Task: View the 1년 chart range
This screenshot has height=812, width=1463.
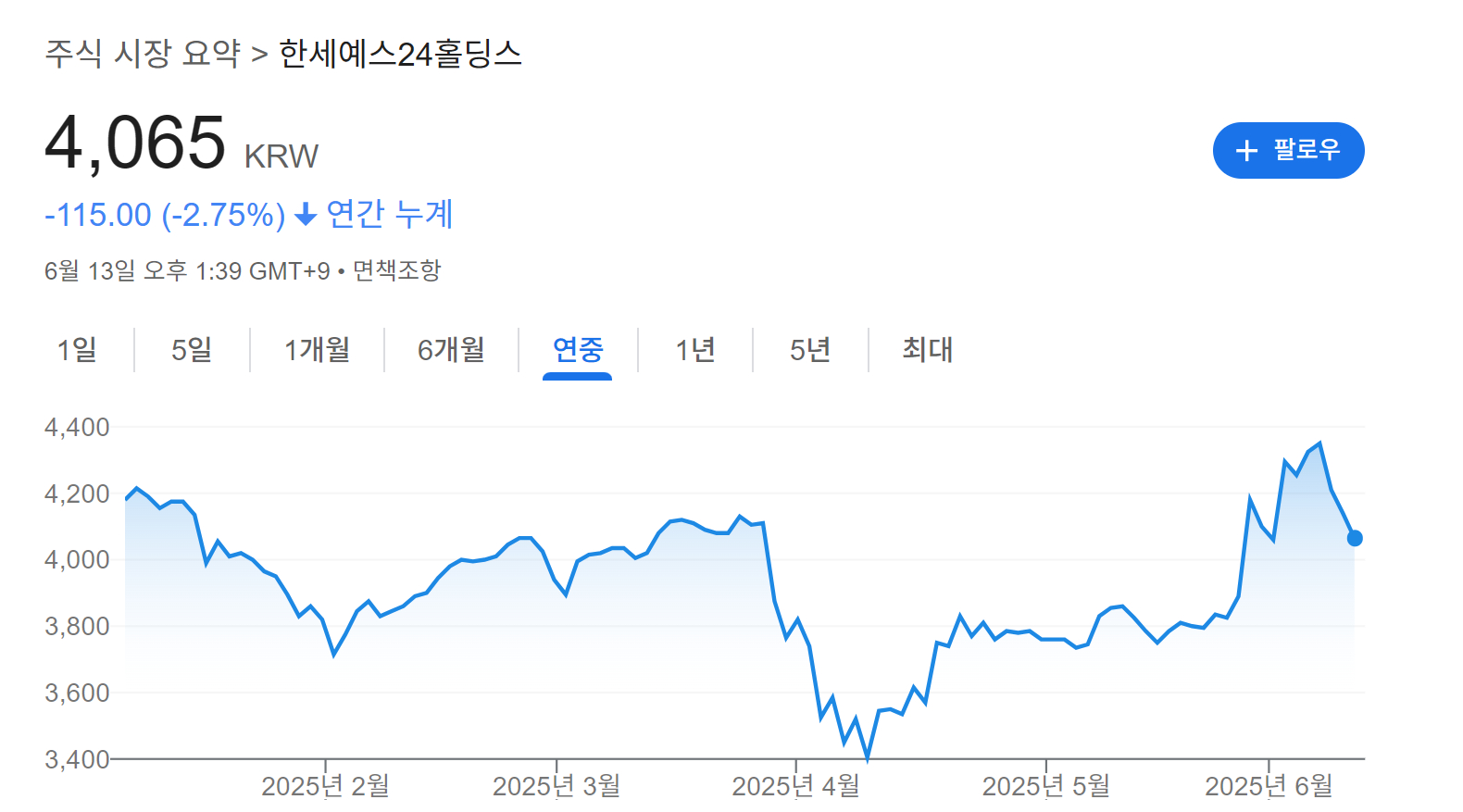Action: click(x=695, y=350)
